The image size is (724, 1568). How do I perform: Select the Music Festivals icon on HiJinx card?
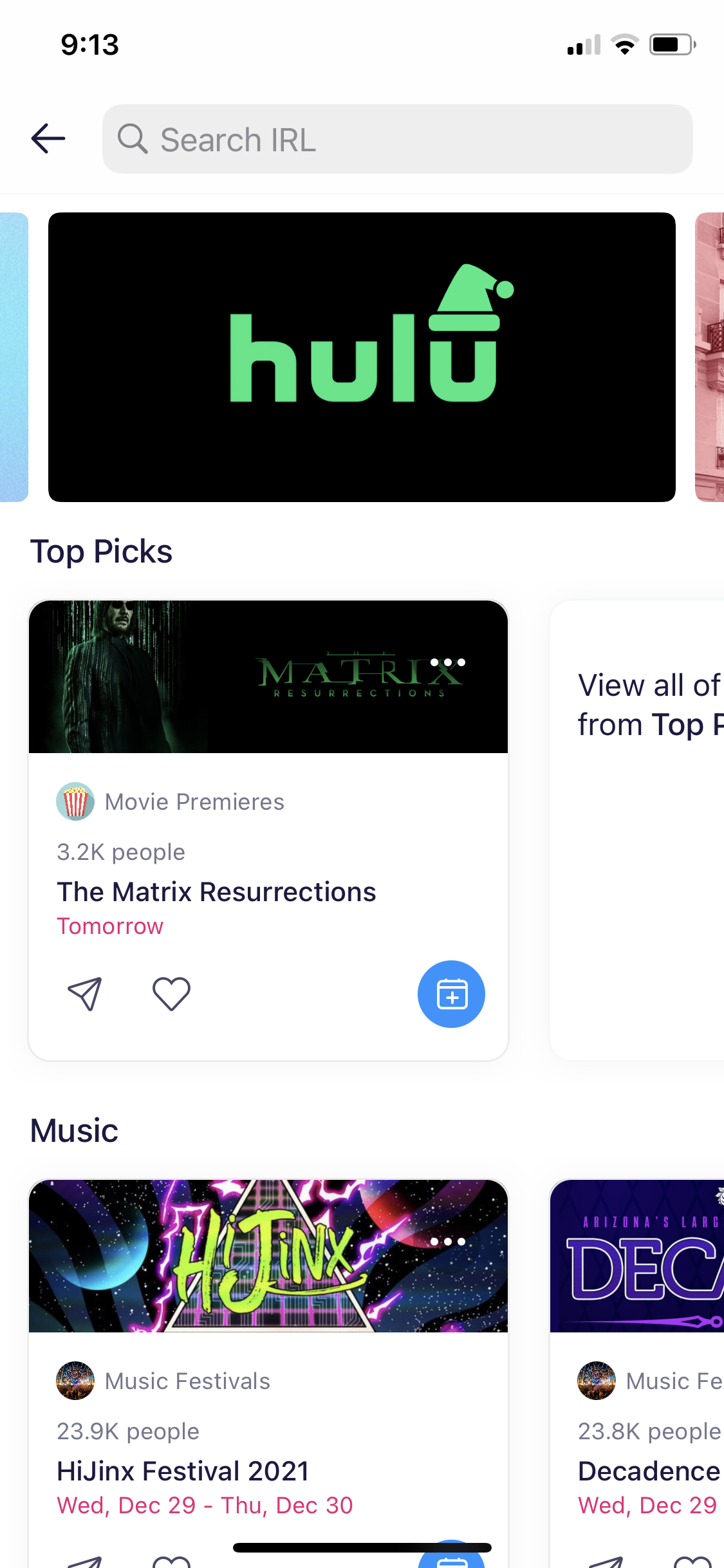[75, 1381]
